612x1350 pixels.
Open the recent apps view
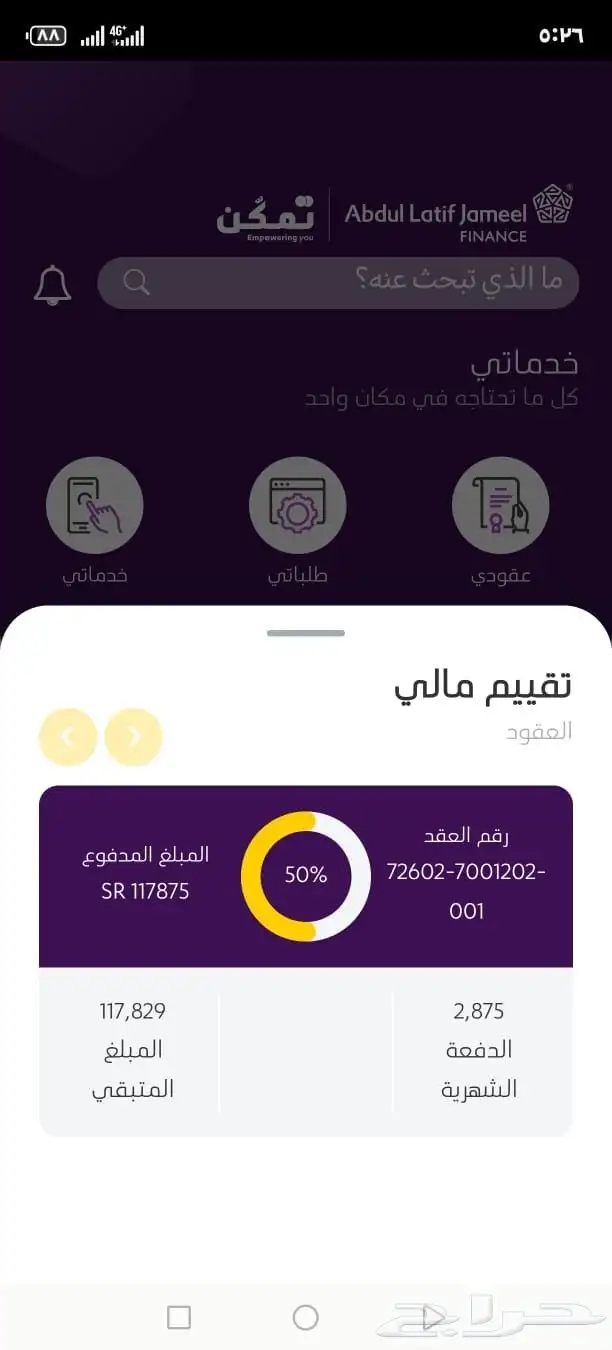tap(179, 1317)
